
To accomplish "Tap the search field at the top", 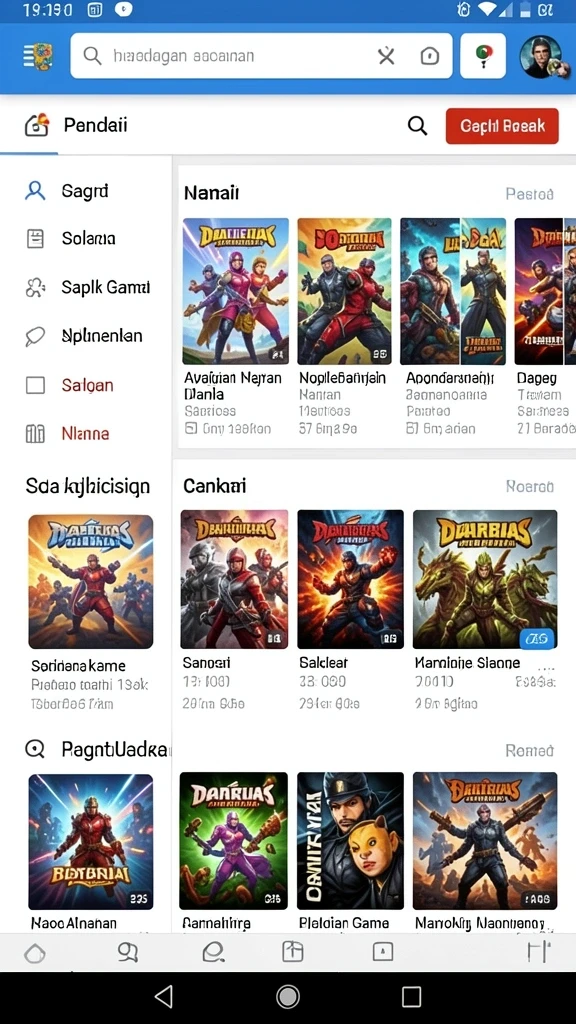I will point(261,56).
